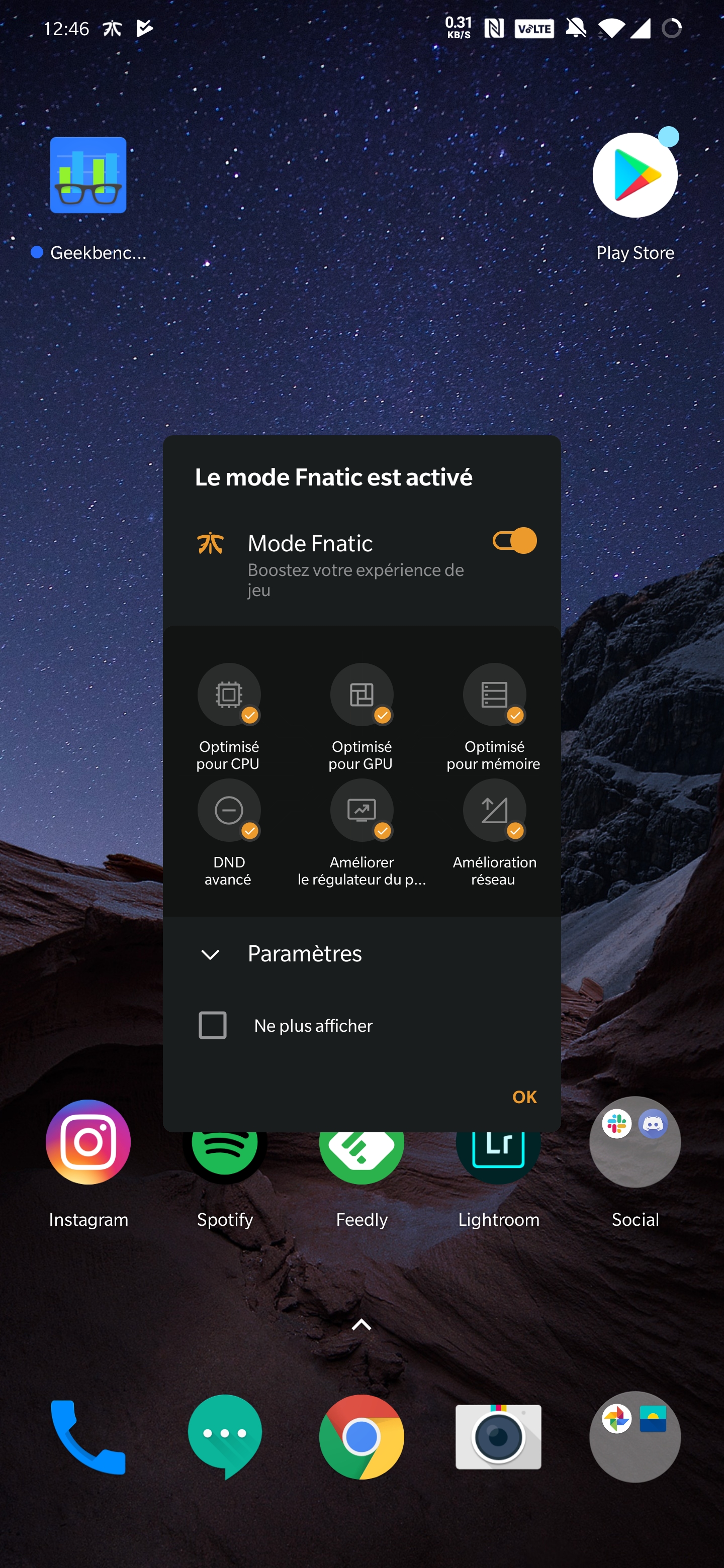Image resolution: width=724 pixels, height=1568 pixels.
Task: Turn off the Mode Fnatic switch
Action: coord(514,541)
